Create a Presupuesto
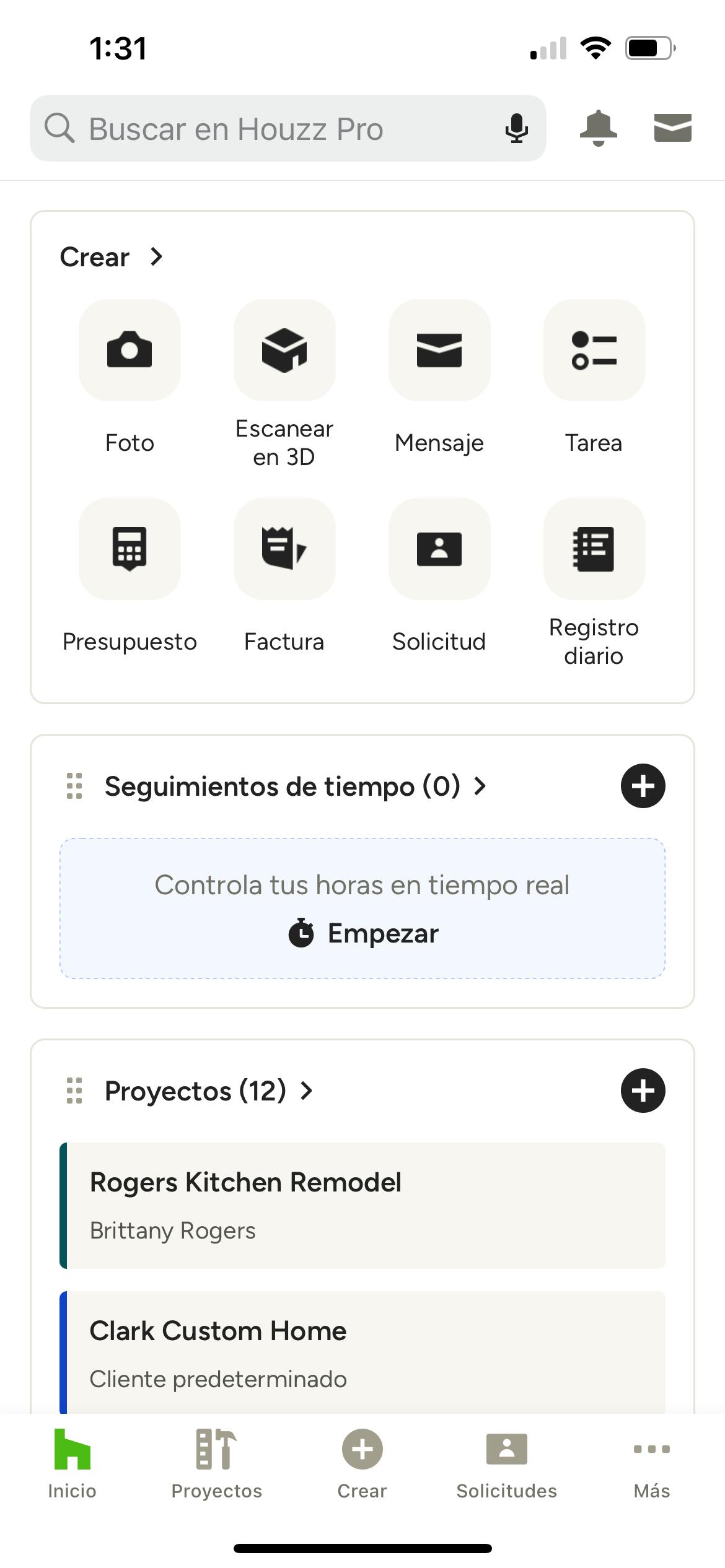725x1568 pixels. (x=129, y=550)
